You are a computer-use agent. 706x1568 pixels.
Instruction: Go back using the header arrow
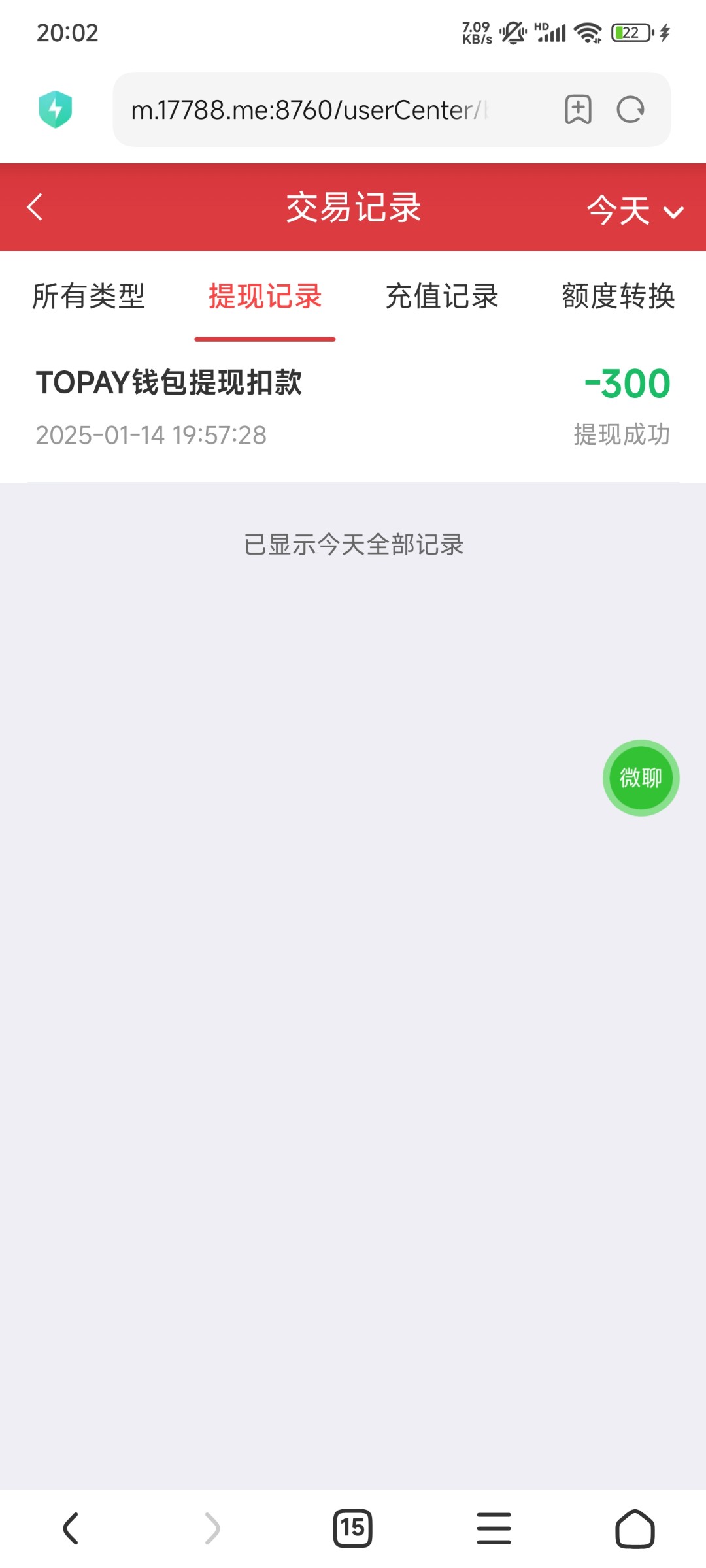(35, 207)
